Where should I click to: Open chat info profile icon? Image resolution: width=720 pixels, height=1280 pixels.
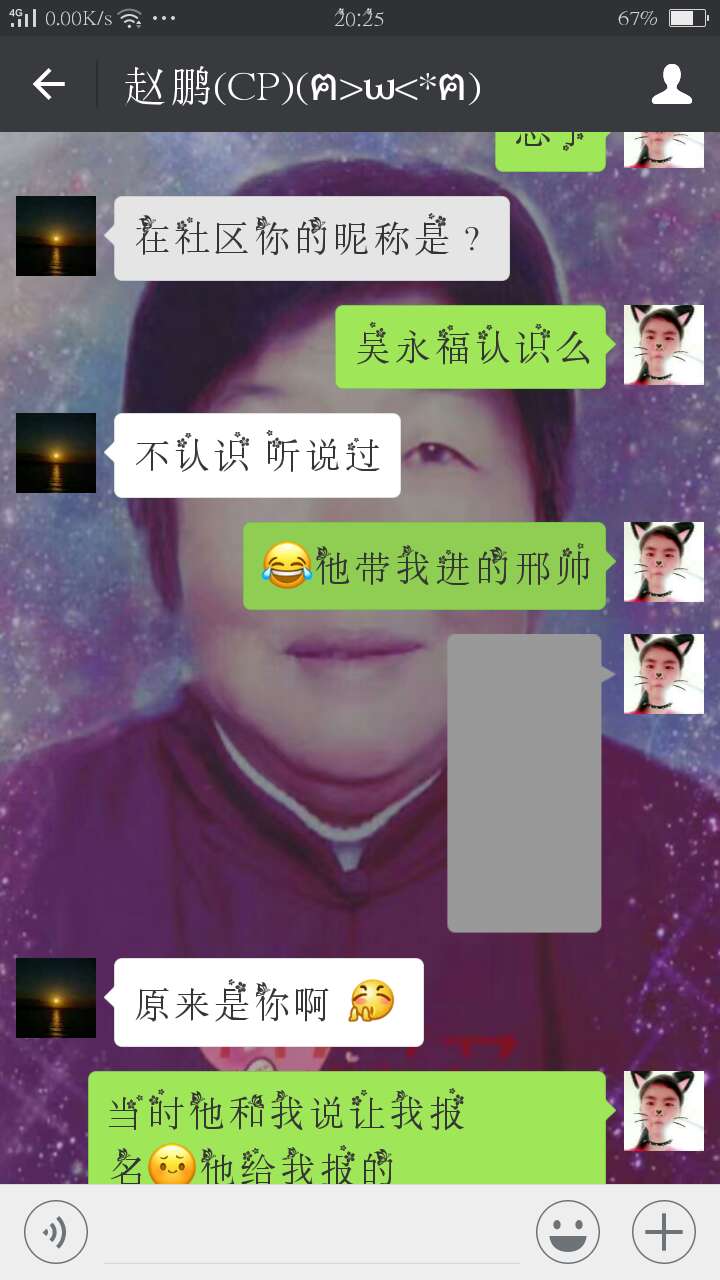tap(671, 85)
